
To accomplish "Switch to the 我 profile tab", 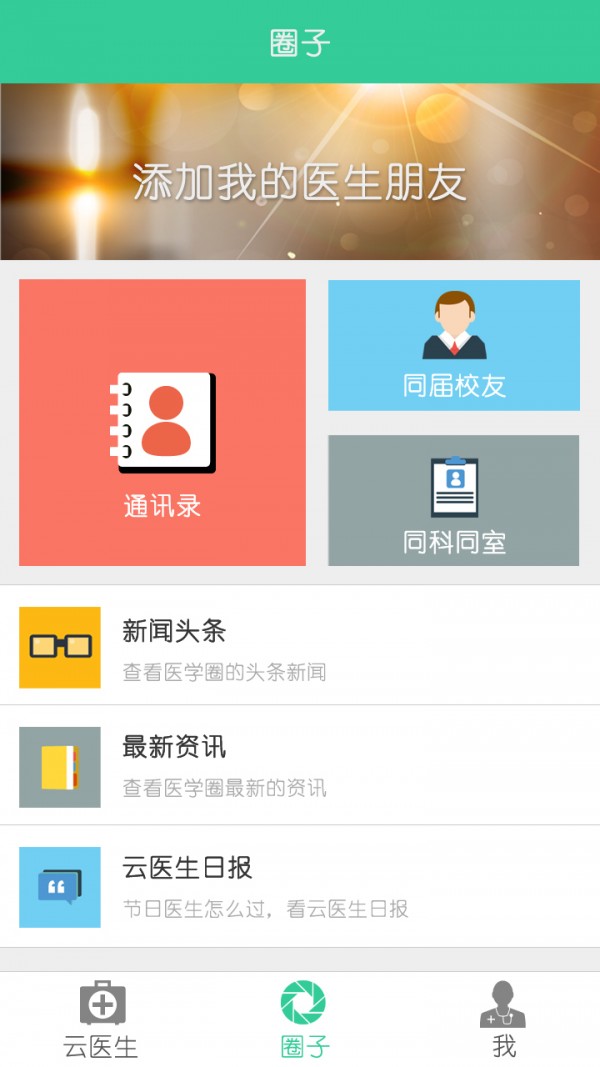I will click(x=503, y=1020).
